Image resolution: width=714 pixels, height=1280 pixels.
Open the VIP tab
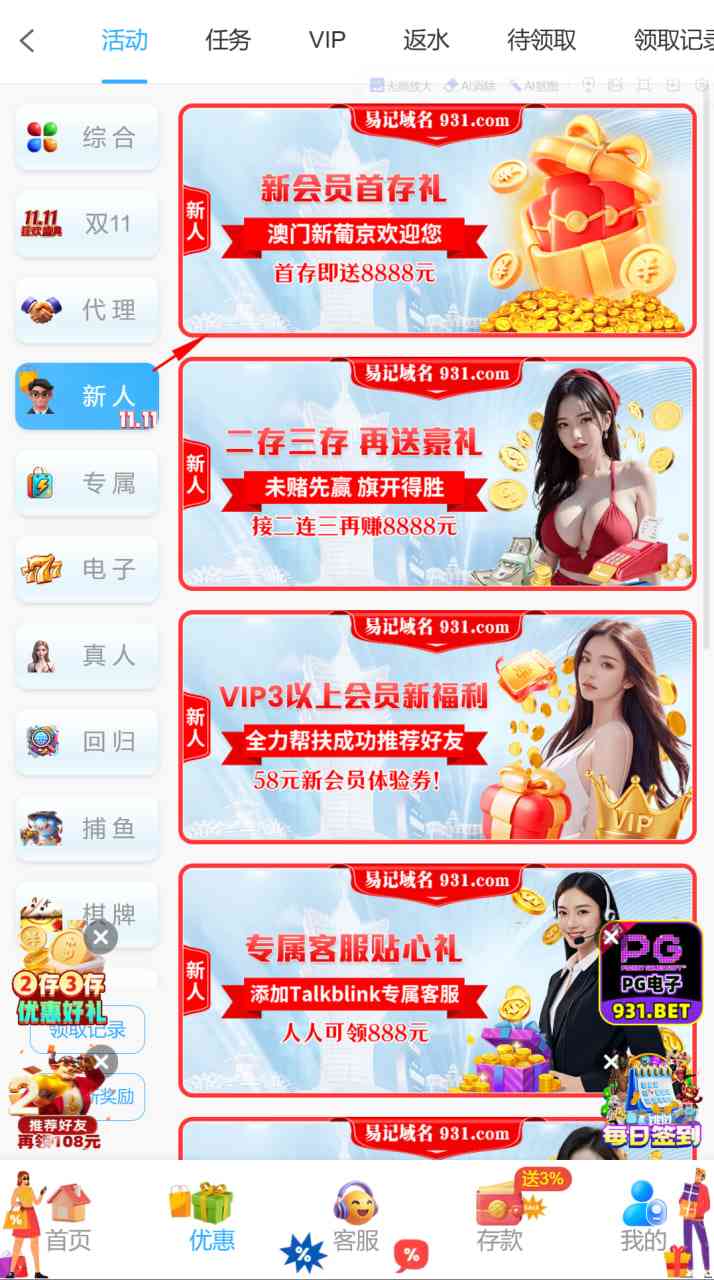327,40
